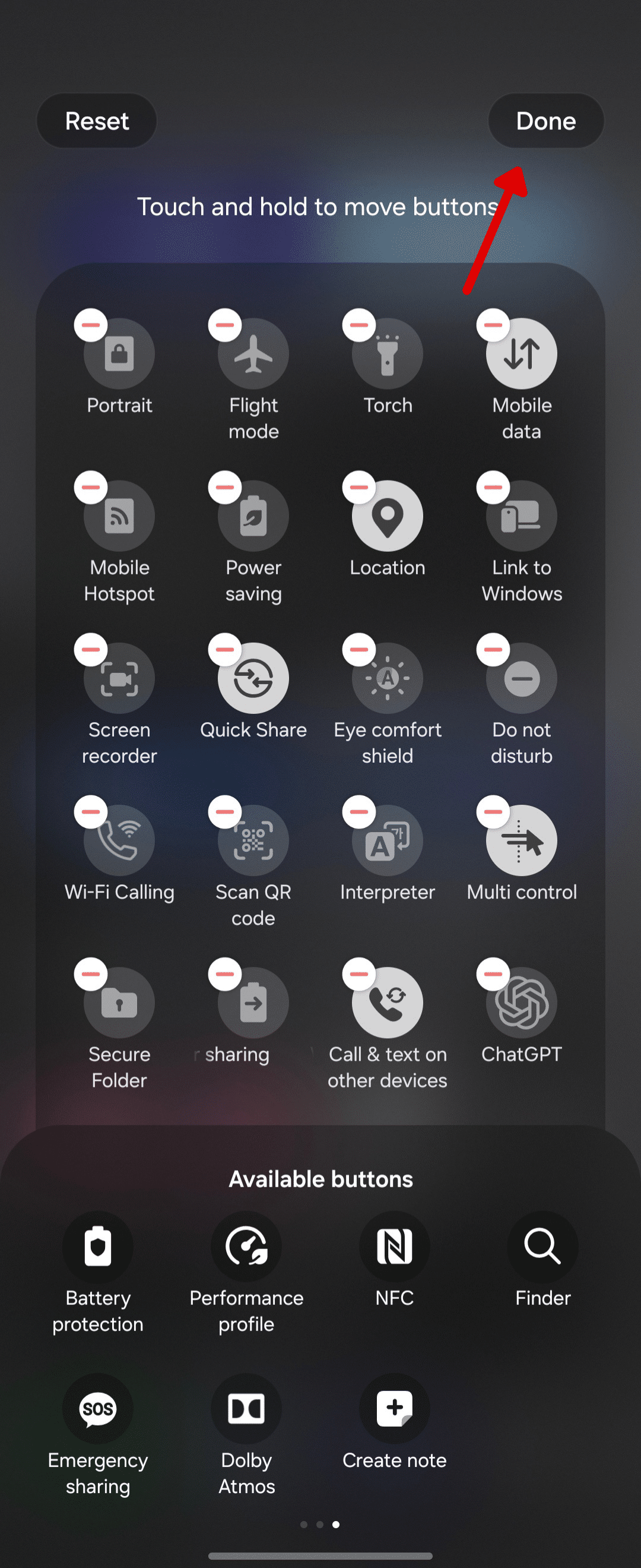Add the Create note button

[394, 1408]
